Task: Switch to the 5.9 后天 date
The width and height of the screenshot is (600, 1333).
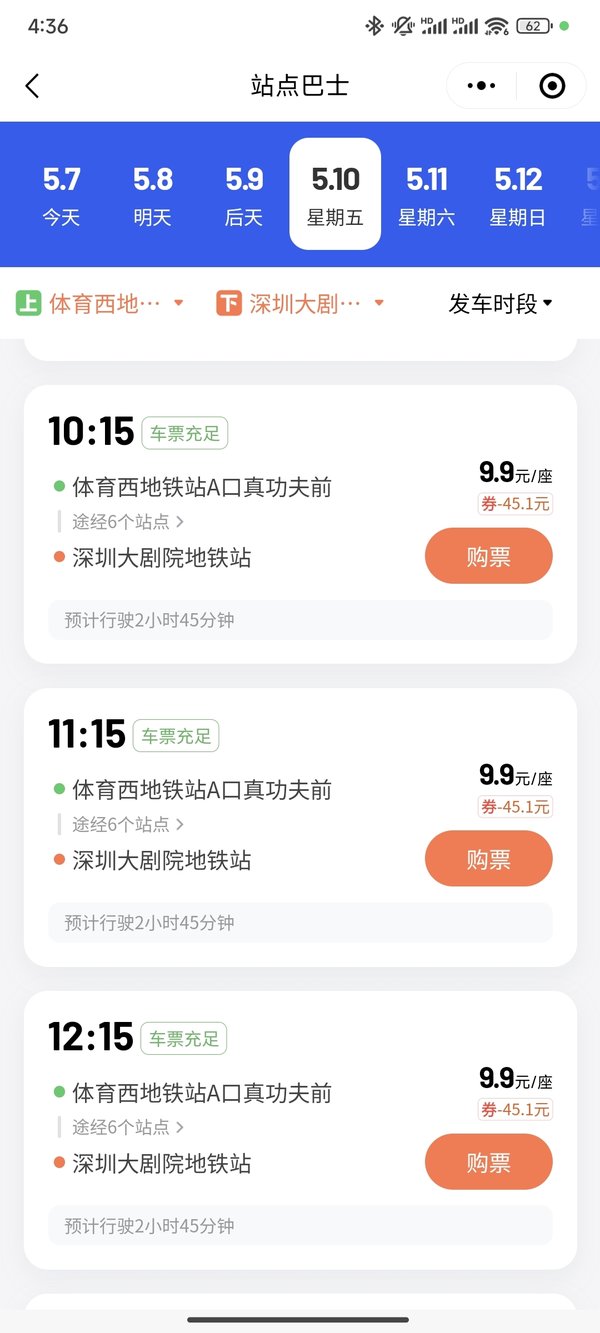Action: coord(244,194)
